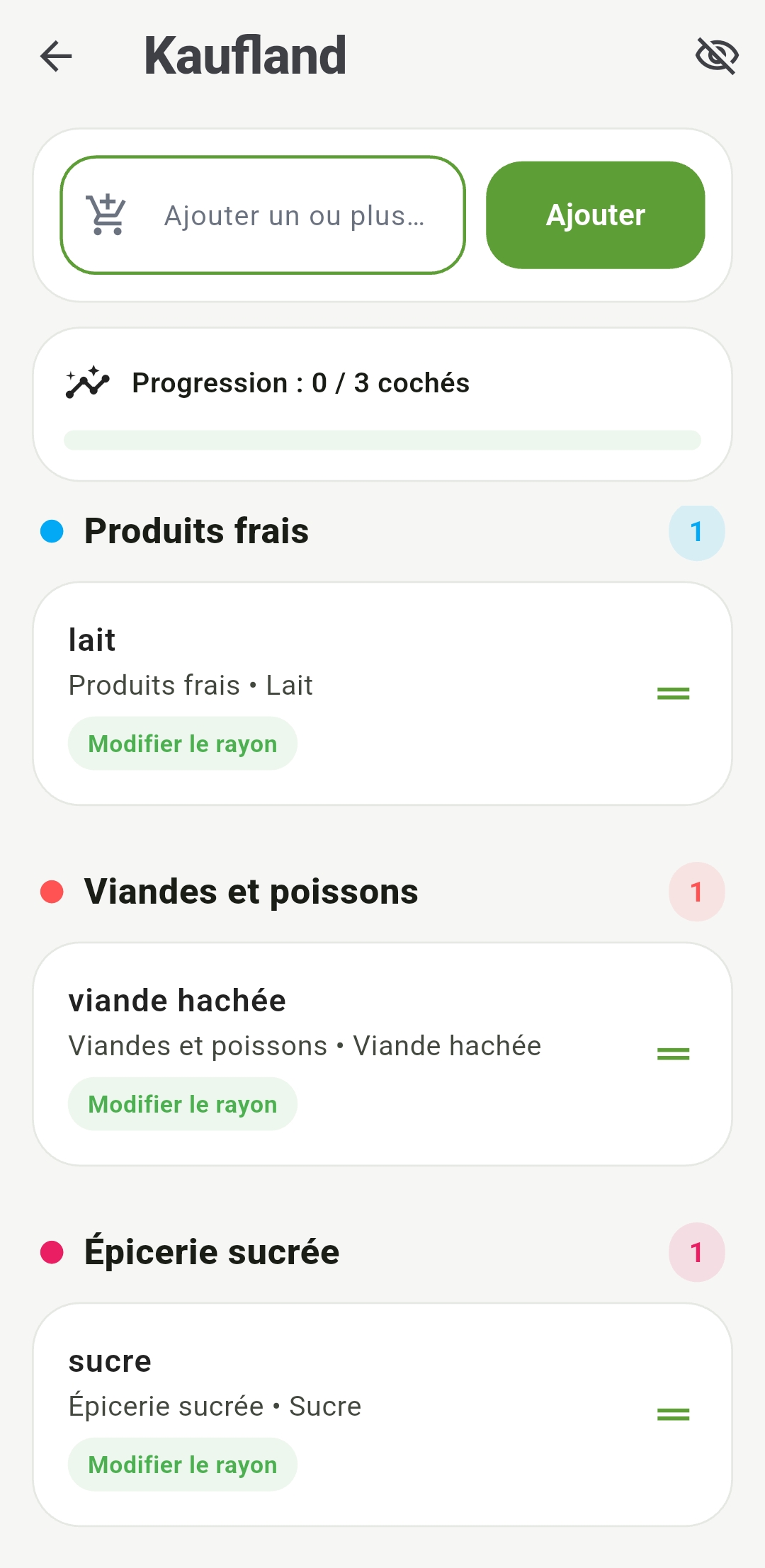Tap the reorder handle on lait

[x=673, y=693]
